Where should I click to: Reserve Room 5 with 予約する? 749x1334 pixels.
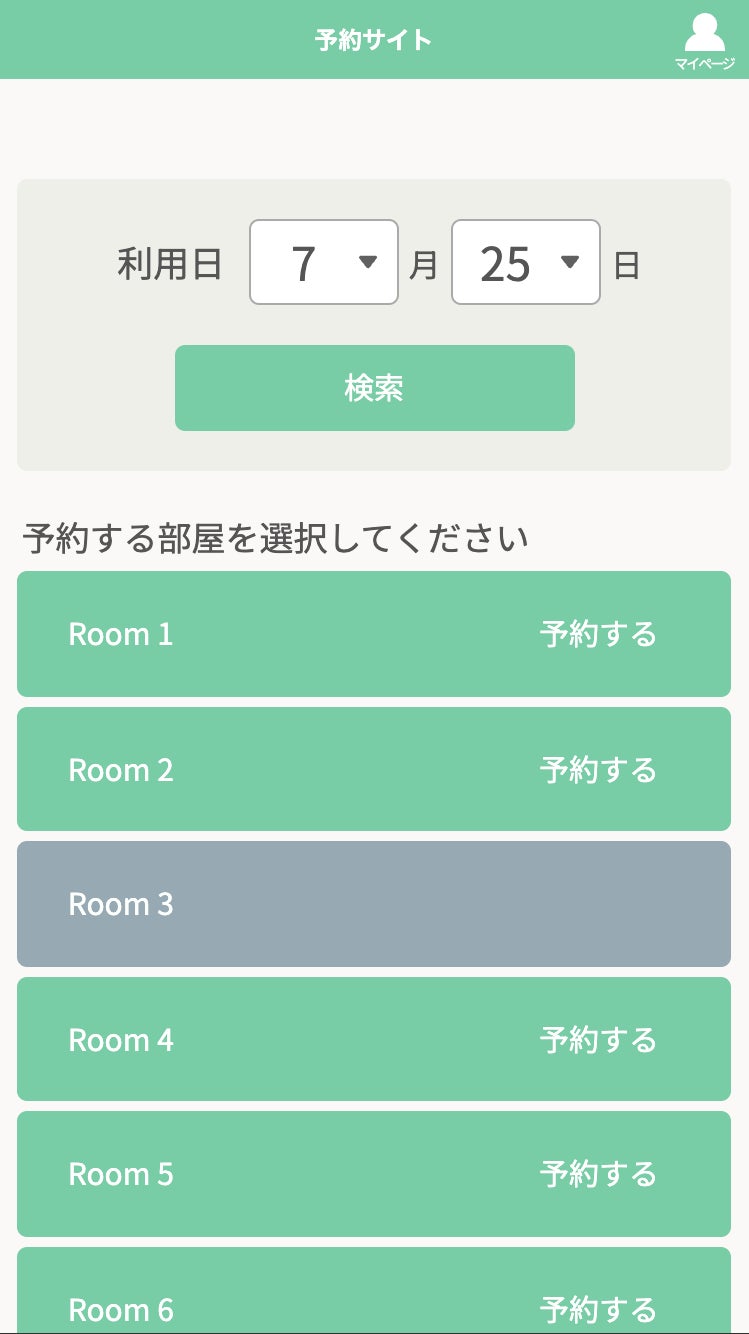[598, 1174]
